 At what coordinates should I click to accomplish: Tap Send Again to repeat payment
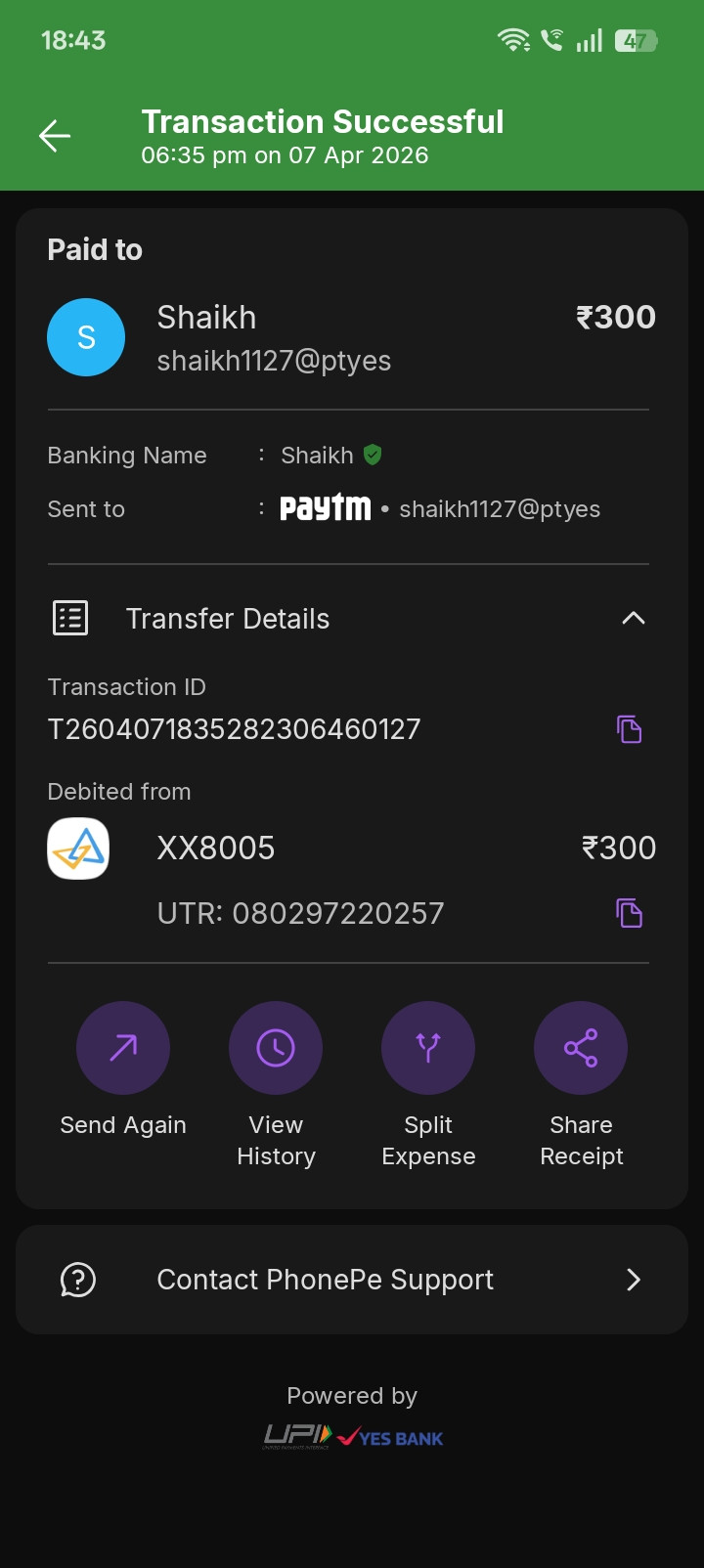(x=123, y=1048)
